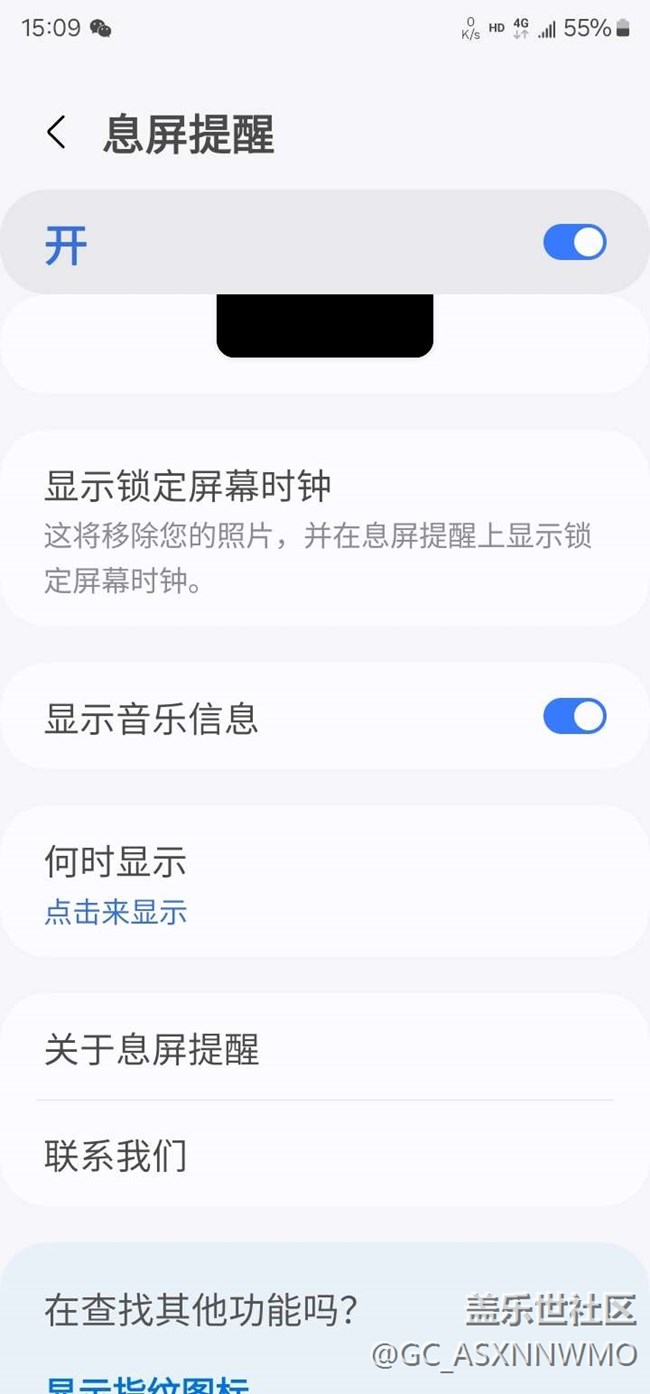Turn off the main 开 switch
This screenshot has height=1394, width=650.
[x=574, y=242]
